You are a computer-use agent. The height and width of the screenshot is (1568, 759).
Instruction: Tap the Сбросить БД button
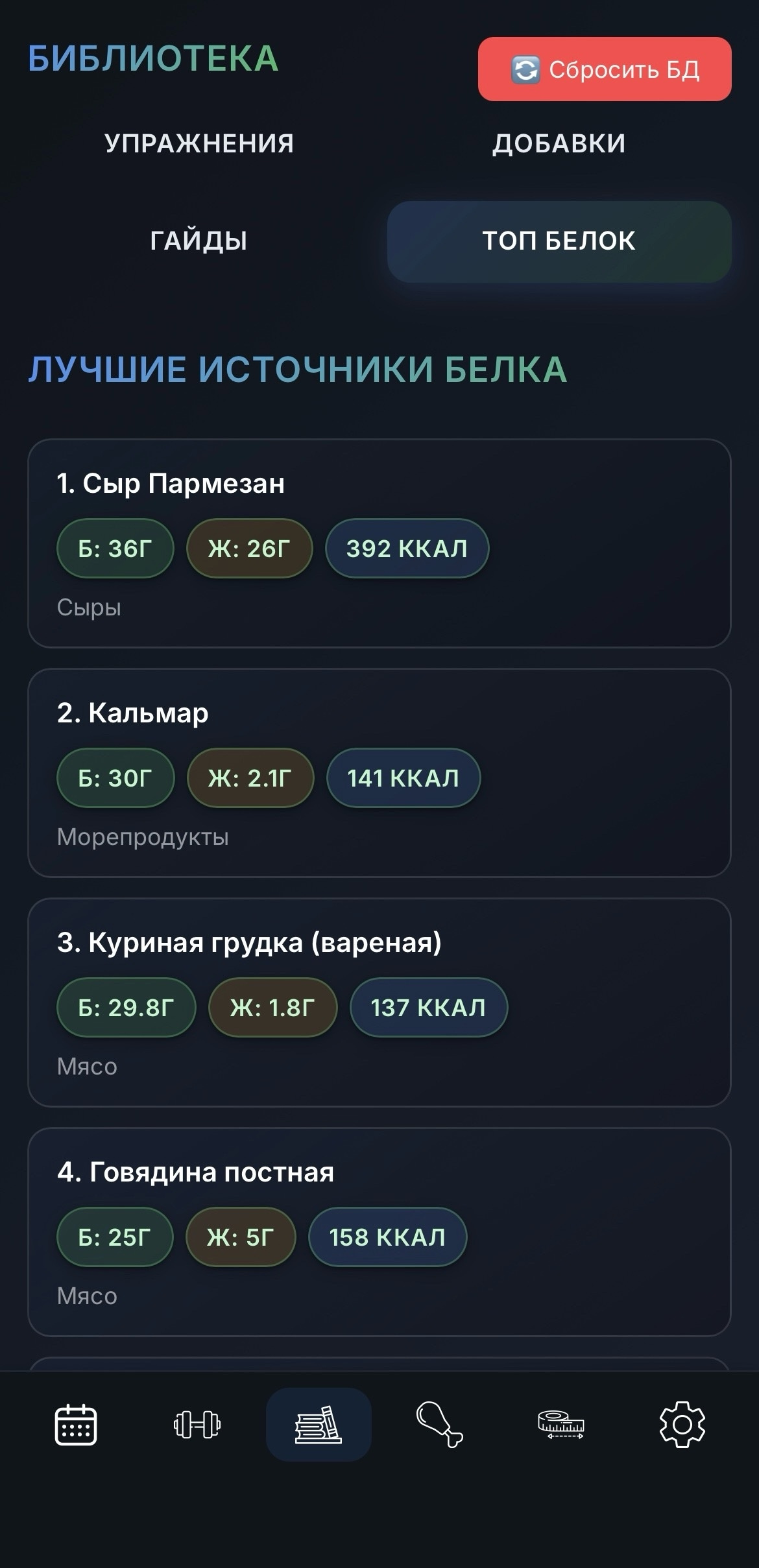604,69
